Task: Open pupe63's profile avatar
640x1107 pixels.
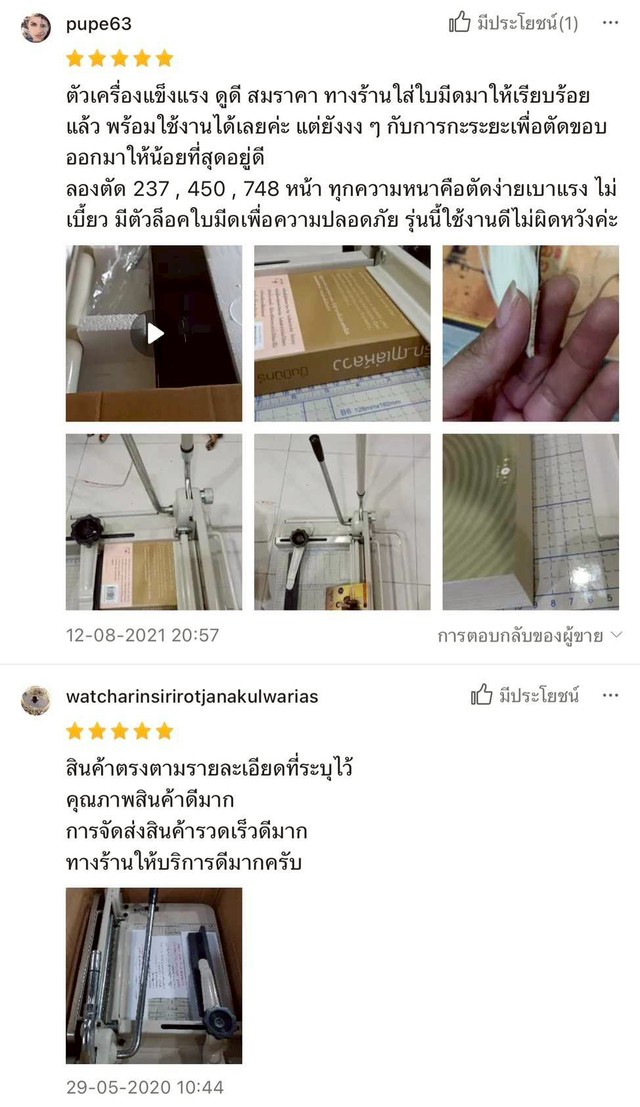Action: pos(36,26)
